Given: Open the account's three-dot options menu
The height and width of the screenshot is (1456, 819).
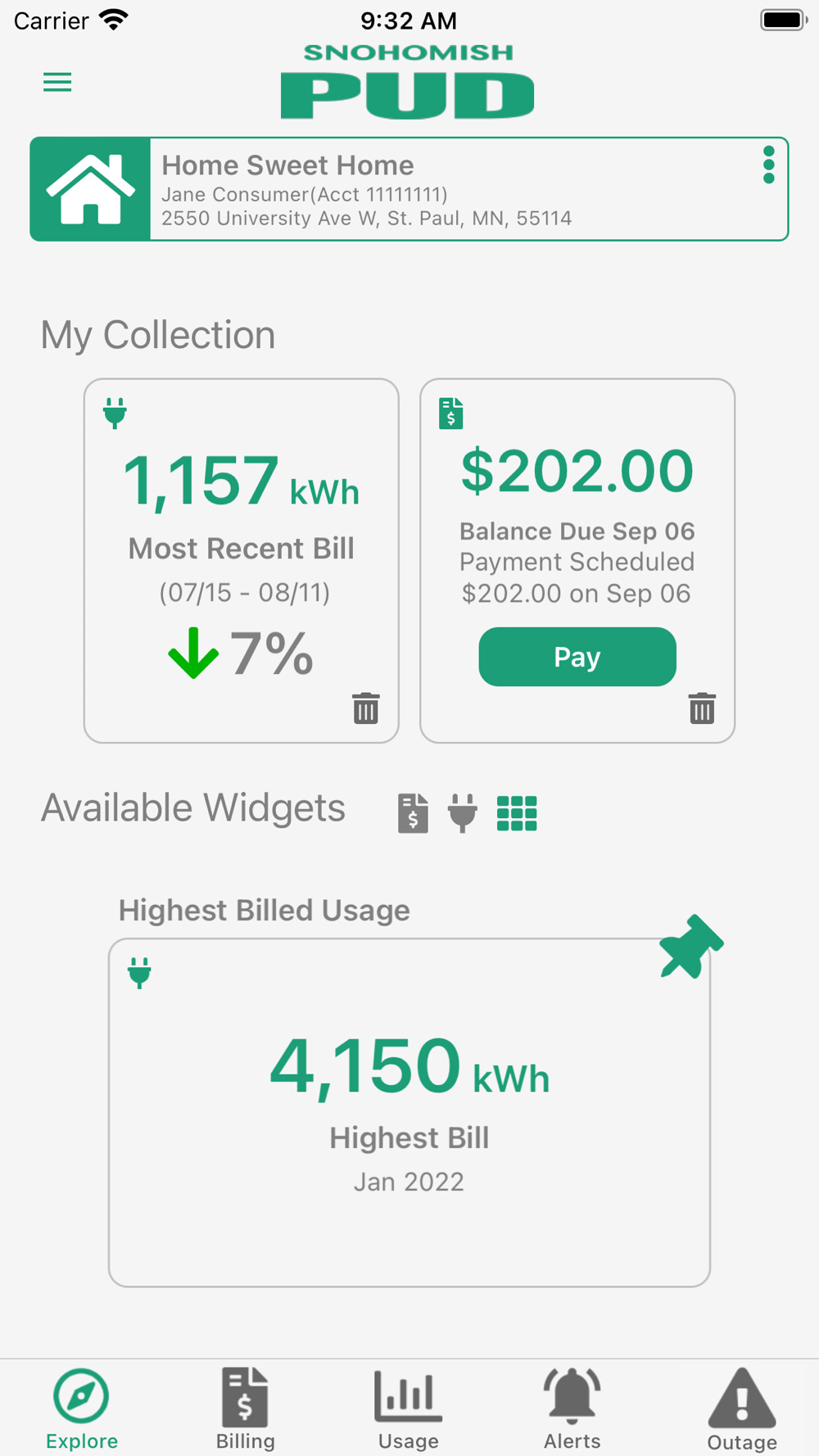Looking at the screenshot, I should 768,165.
